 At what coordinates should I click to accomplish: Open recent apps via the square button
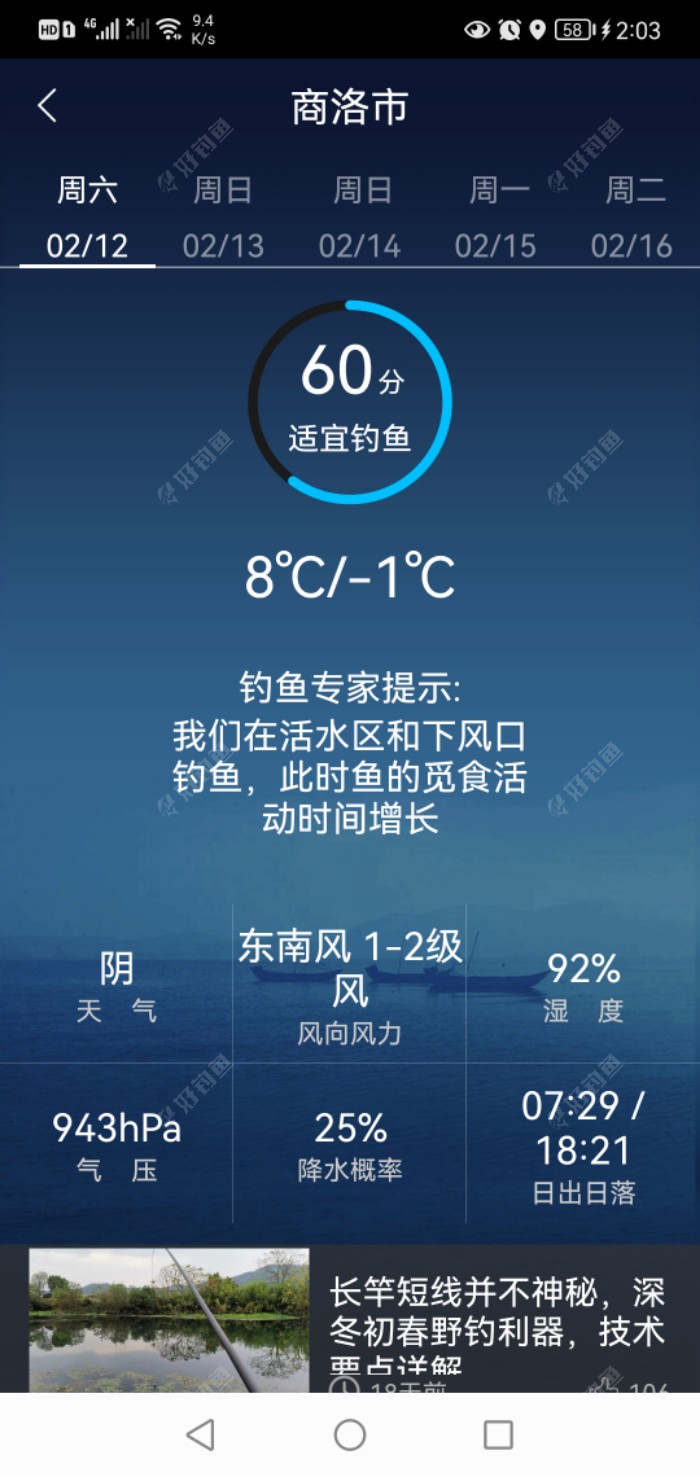pyautogui.click(x=498, y=1435)
